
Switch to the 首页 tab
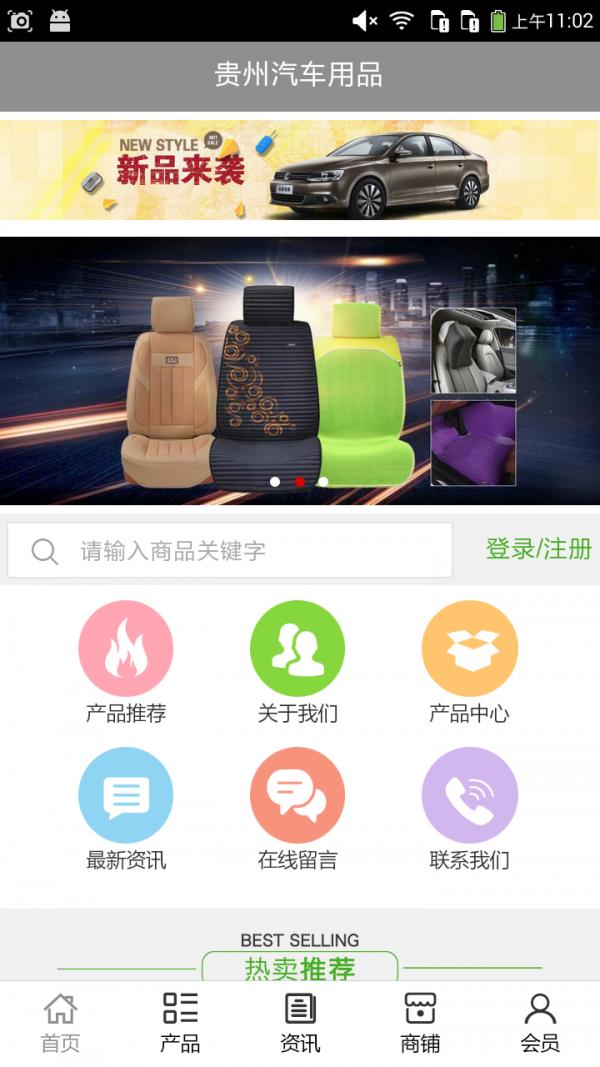[60, 1022]
